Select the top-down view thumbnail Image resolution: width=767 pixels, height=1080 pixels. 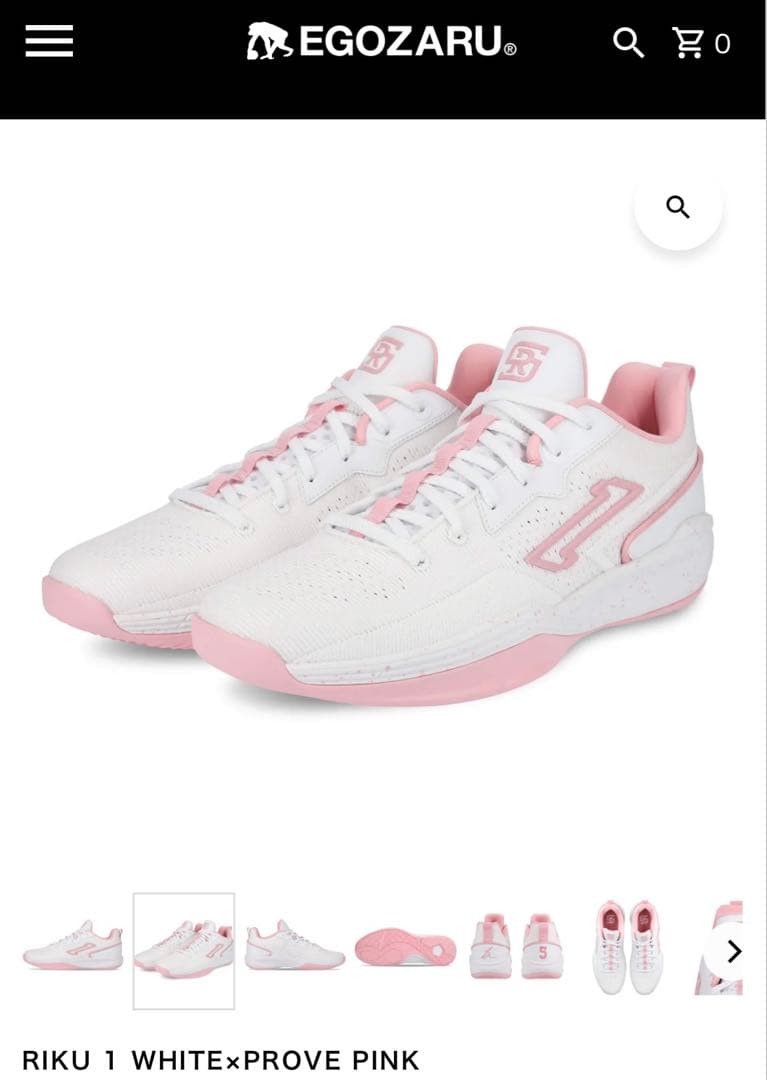(x=626, y=949)
